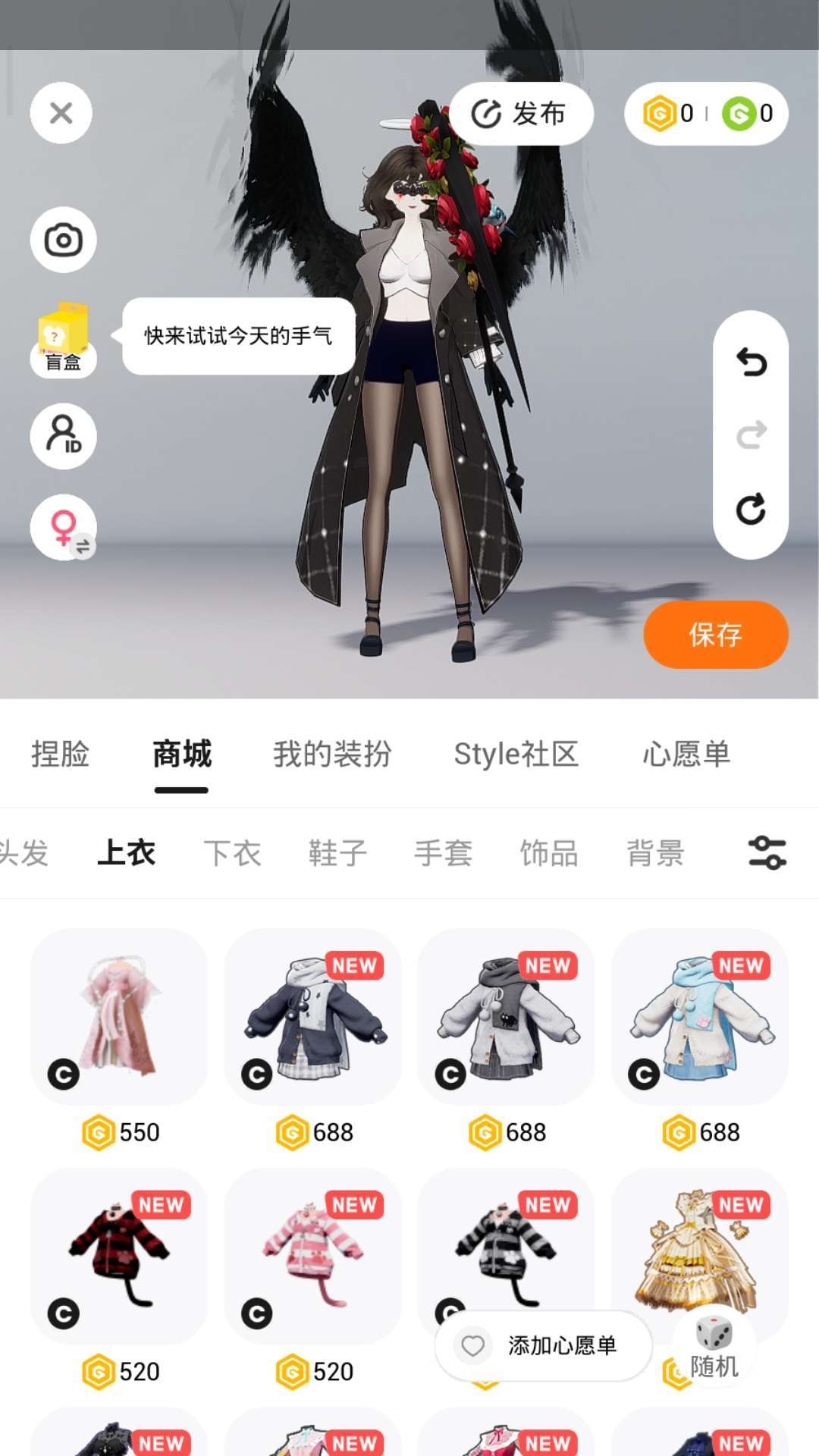Save the outfit with 保存

click(x=715, y=635)
